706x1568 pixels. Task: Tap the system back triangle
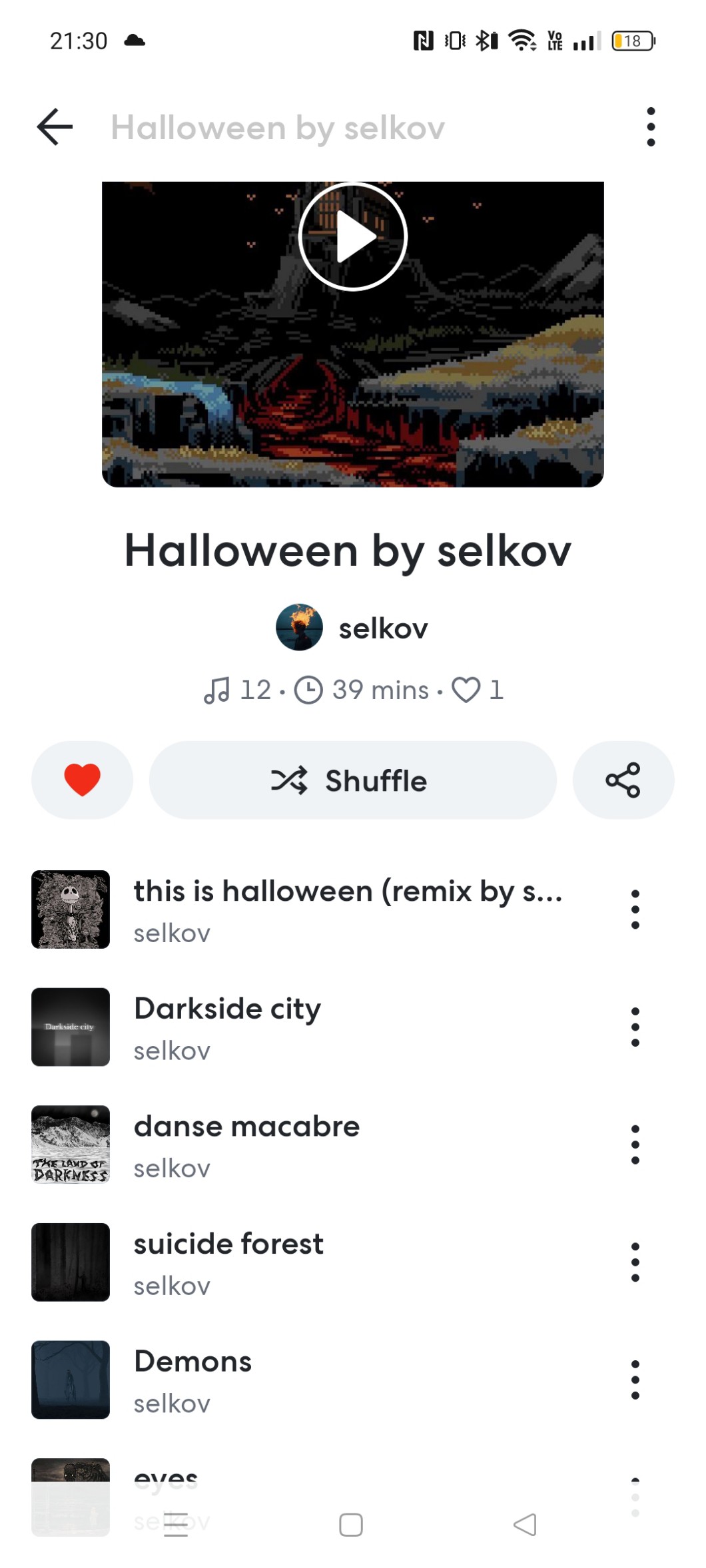click(x=525, y=1525)
